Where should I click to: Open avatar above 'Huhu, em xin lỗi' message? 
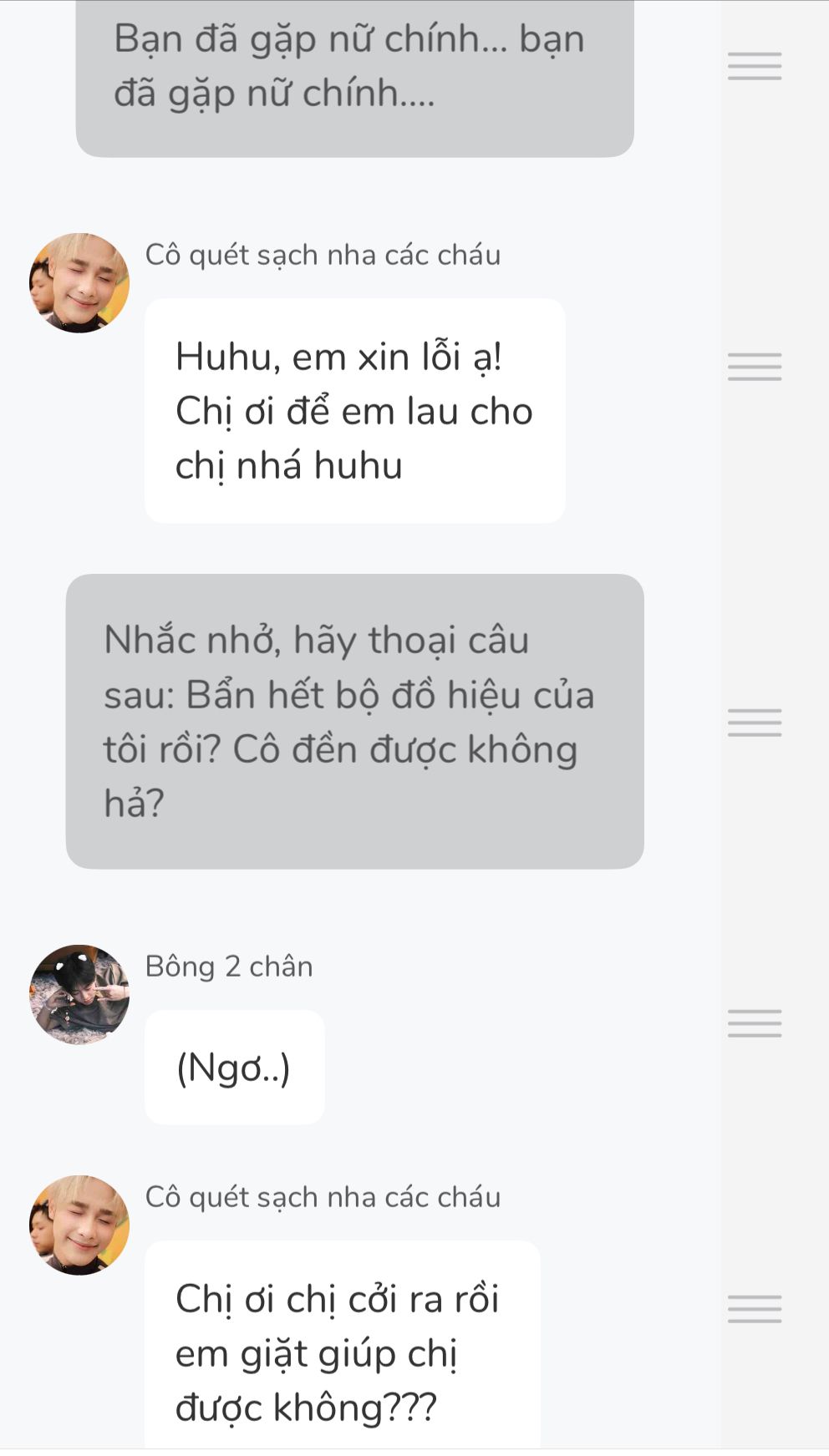pyautogui.click(x=79, y=283)
